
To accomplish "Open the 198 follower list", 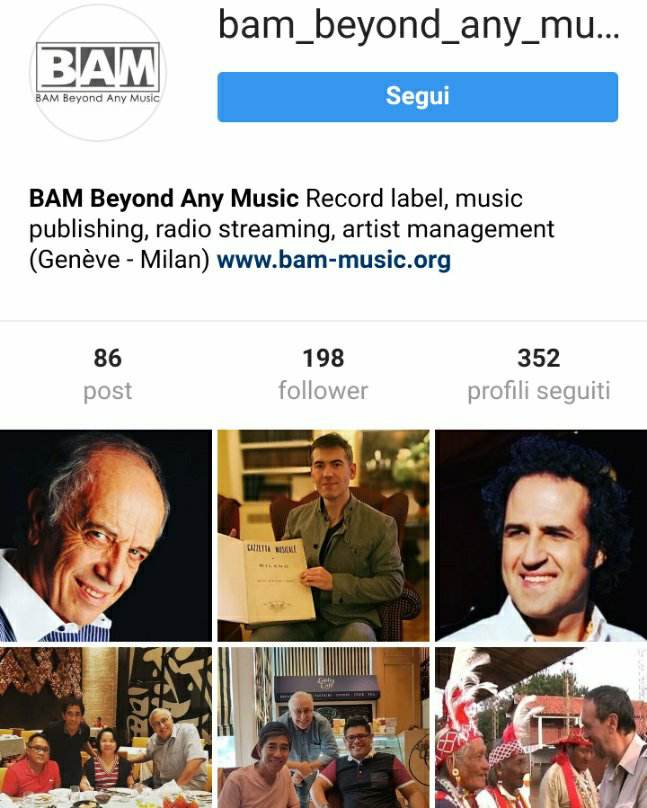I will (322, 373).
